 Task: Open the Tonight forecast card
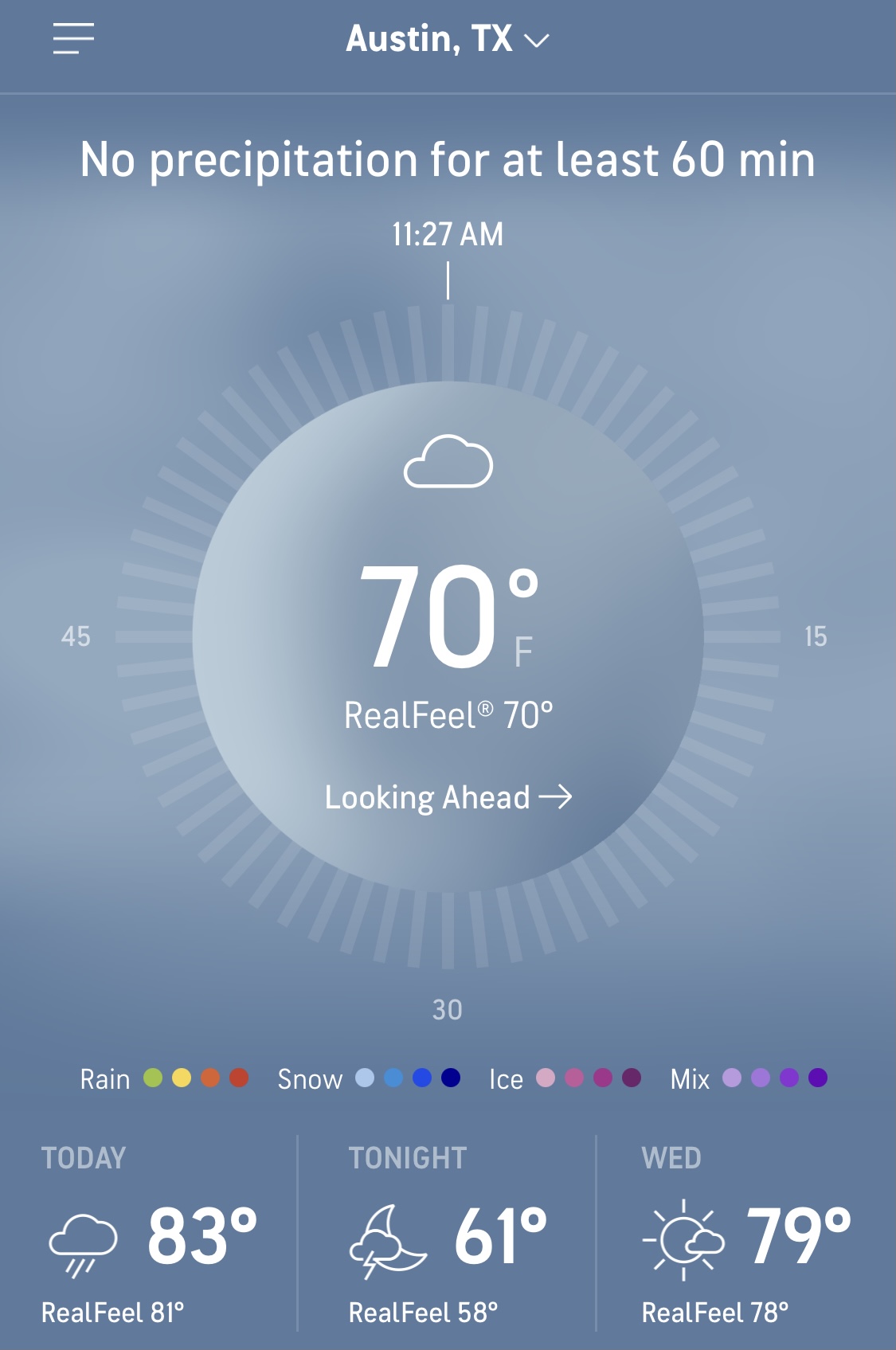tap(447, 1235)
